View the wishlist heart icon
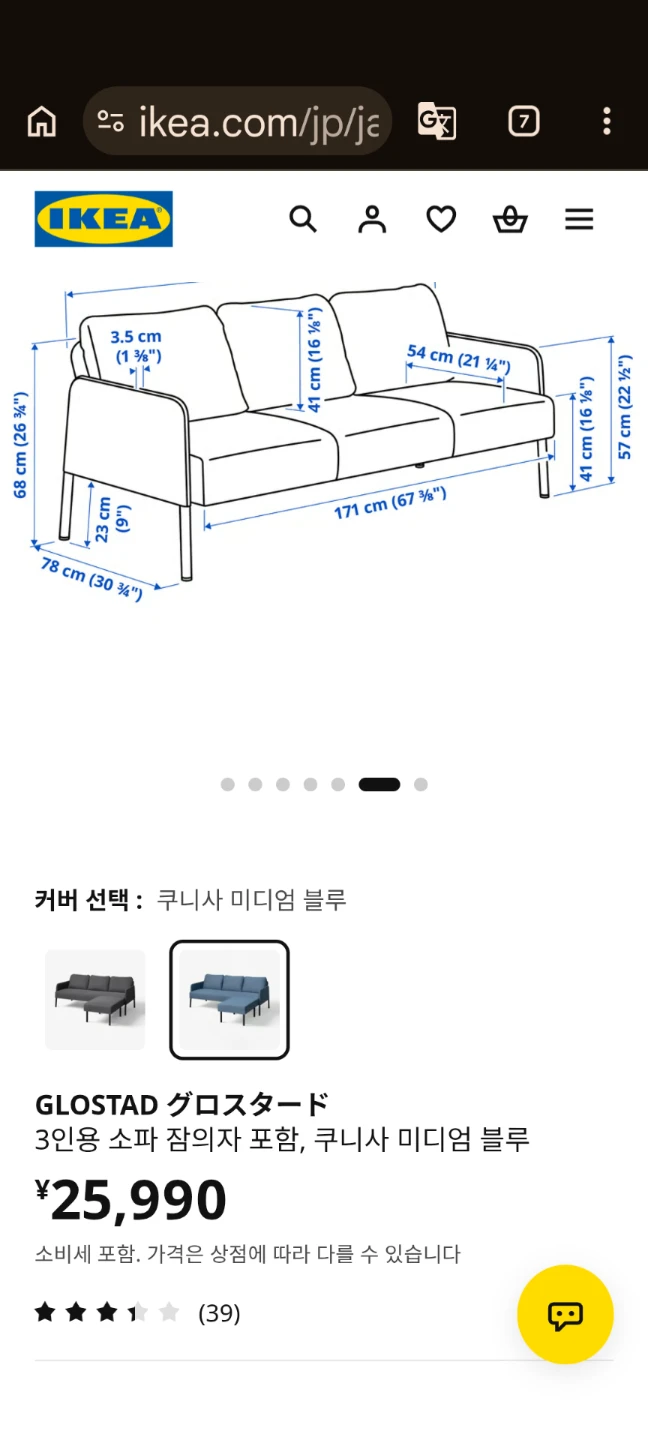The image size is (648, 1440). 441,219
